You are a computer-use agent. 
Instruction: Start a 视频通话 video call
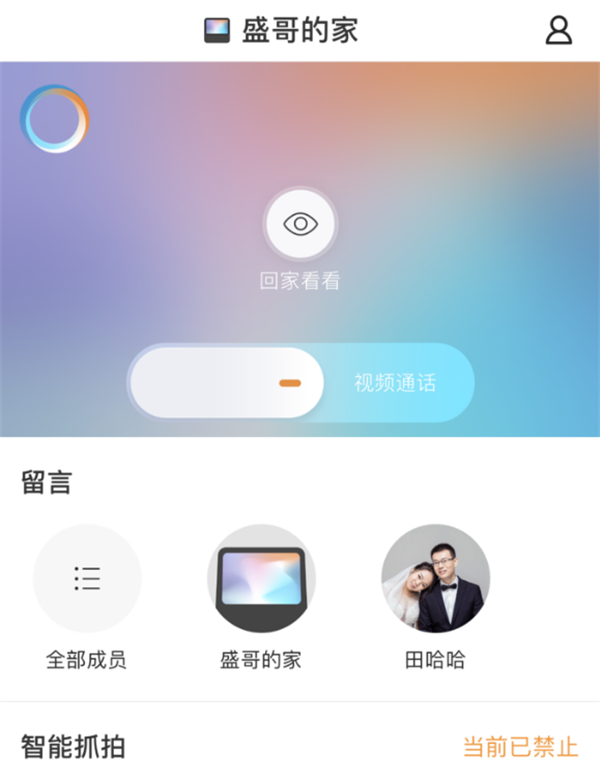pyautogui.click(x=396, y=383)
